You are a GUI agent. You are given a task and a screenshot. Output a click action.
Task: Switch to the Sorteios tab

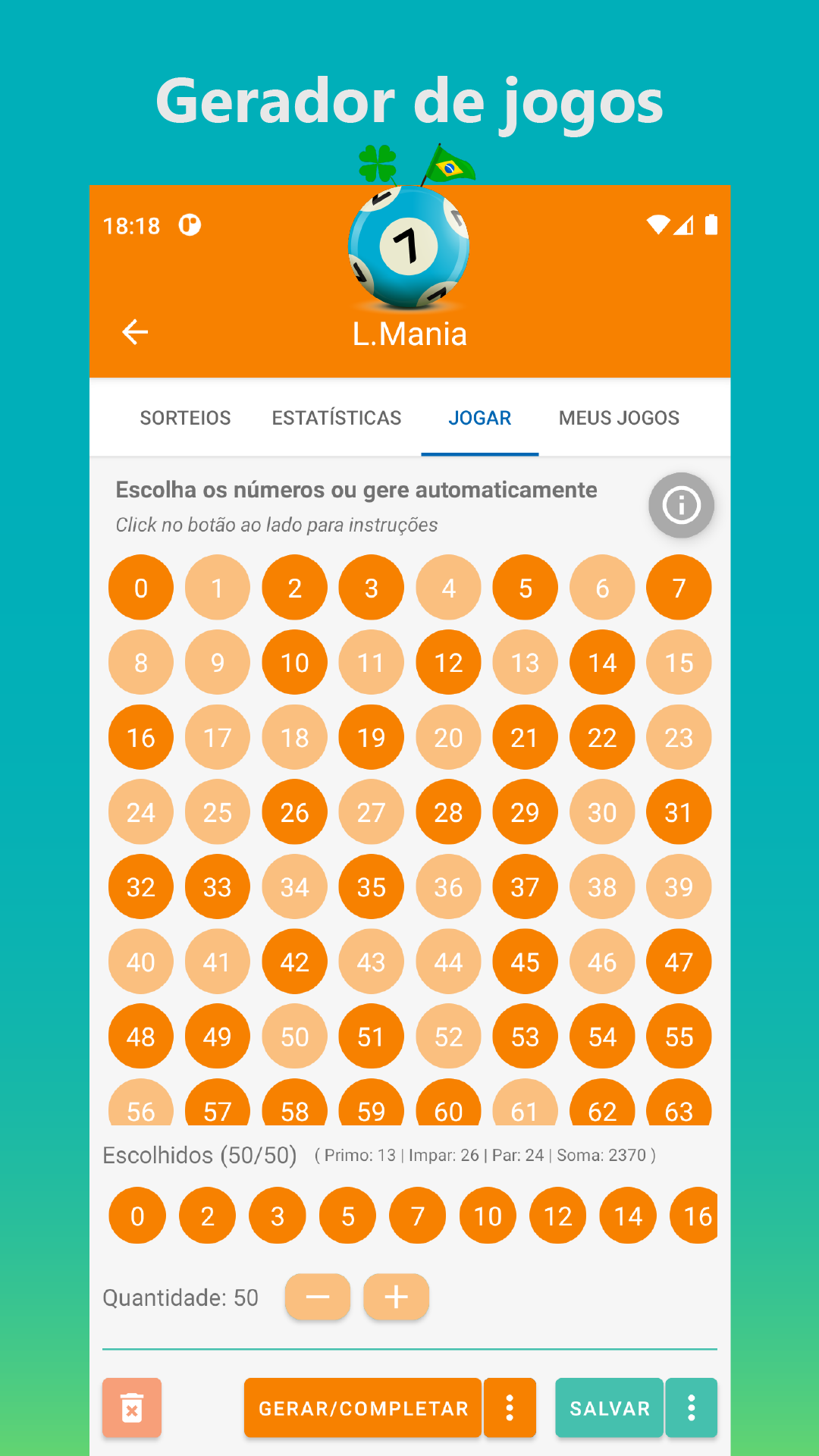(185, 418)
